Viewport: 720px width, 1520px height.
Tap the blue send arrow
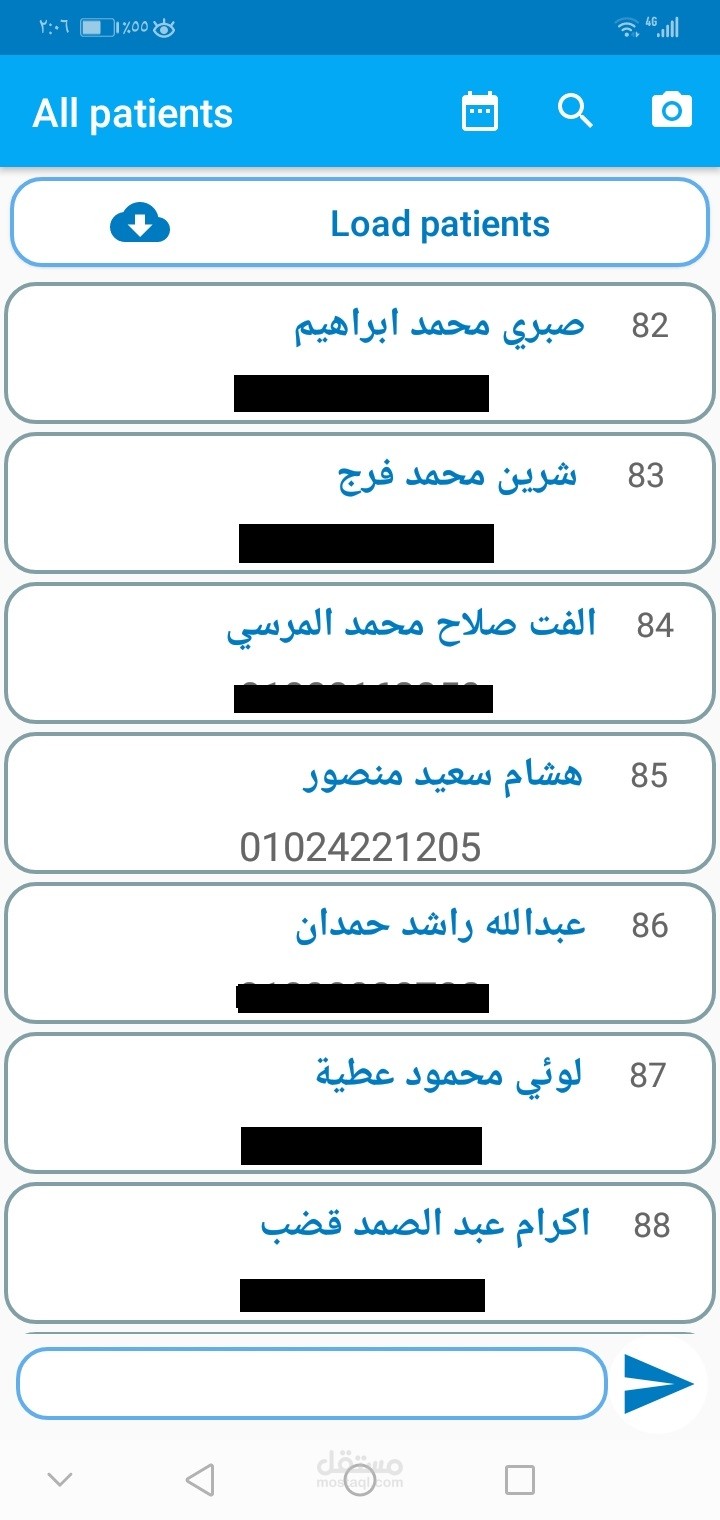click(x=659, y=1384)
